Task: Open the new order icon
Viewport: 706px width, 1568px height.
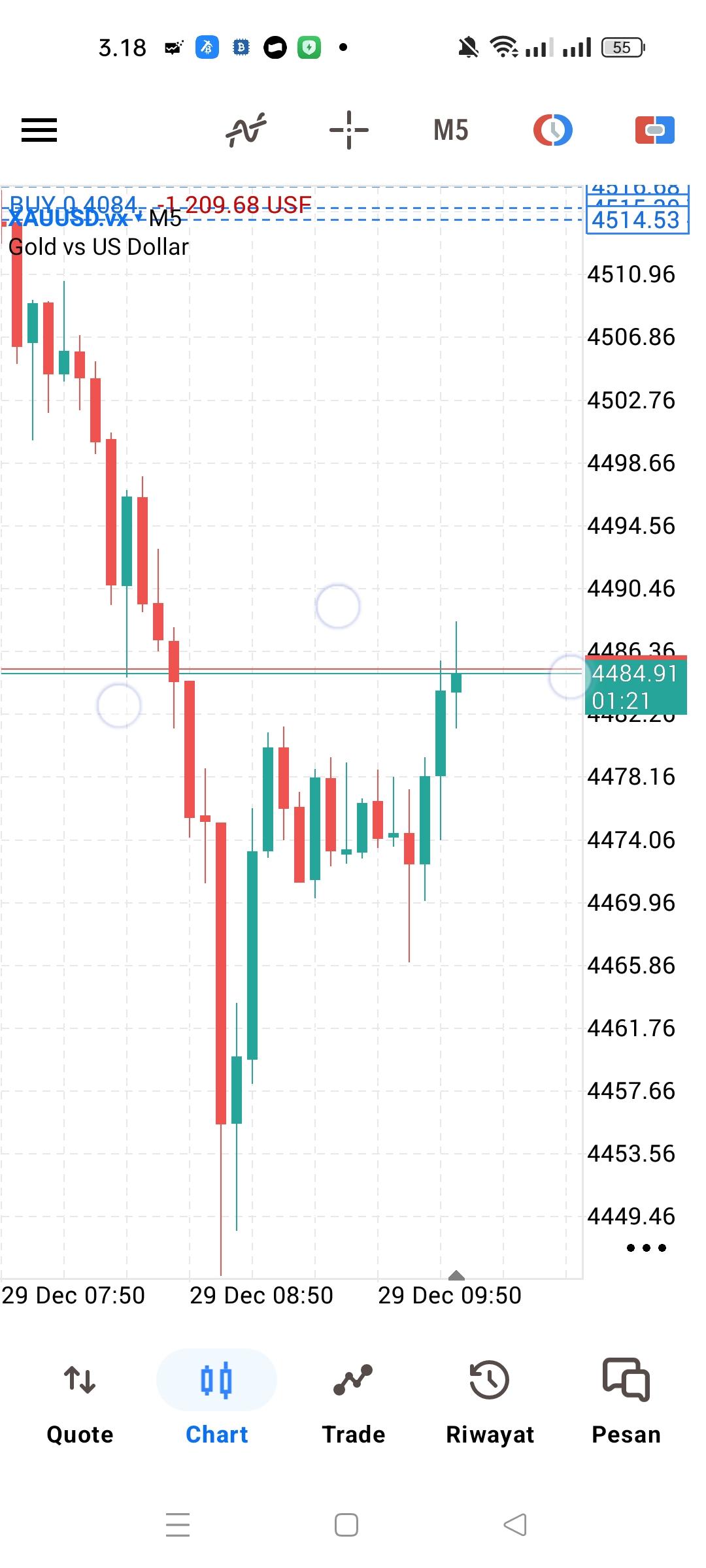Action: tap(654, 130)
